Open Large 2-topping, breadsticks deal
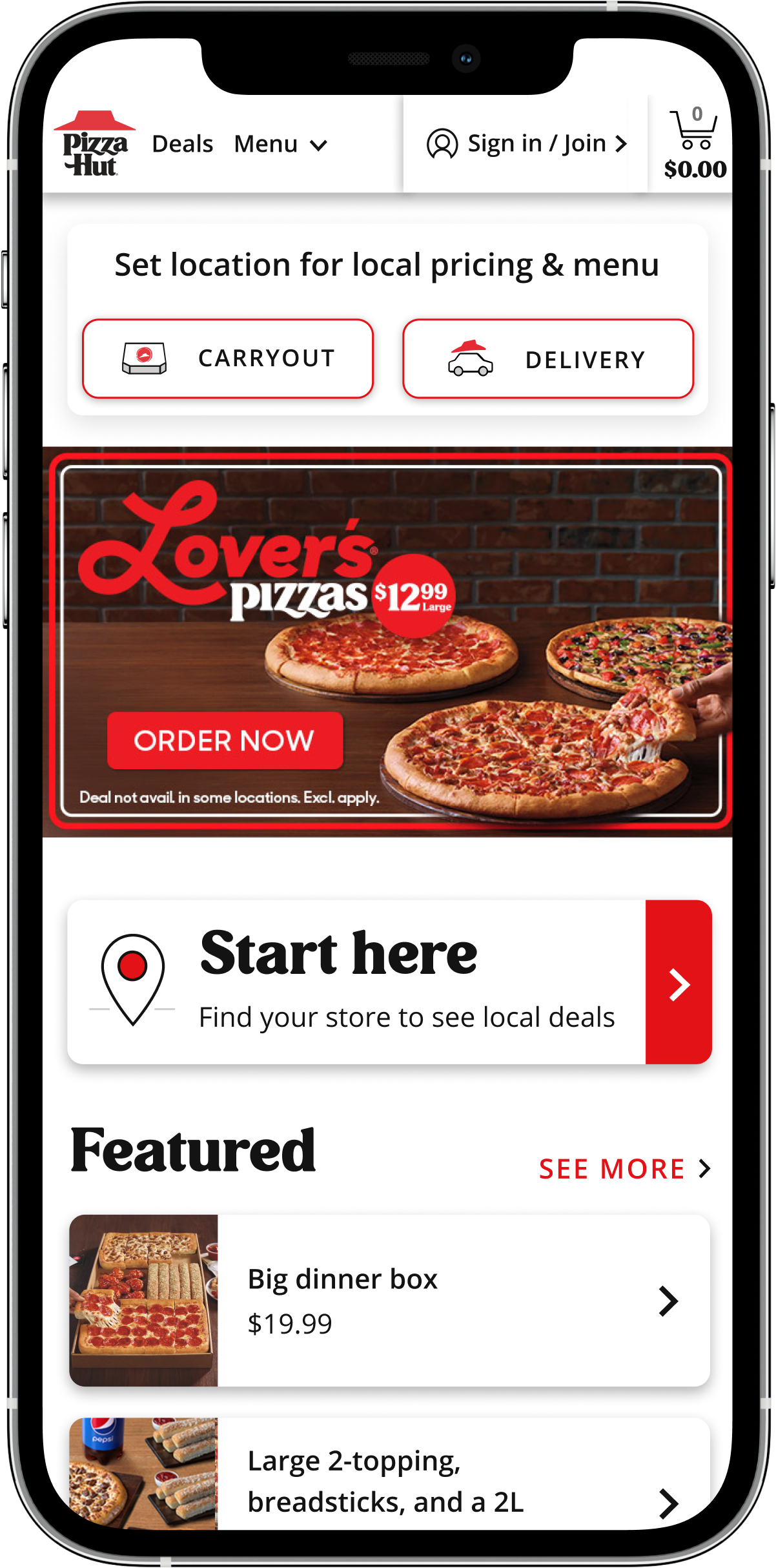Image resolution: width=776 pixels, height=1568 pixels. (389, 1479)
